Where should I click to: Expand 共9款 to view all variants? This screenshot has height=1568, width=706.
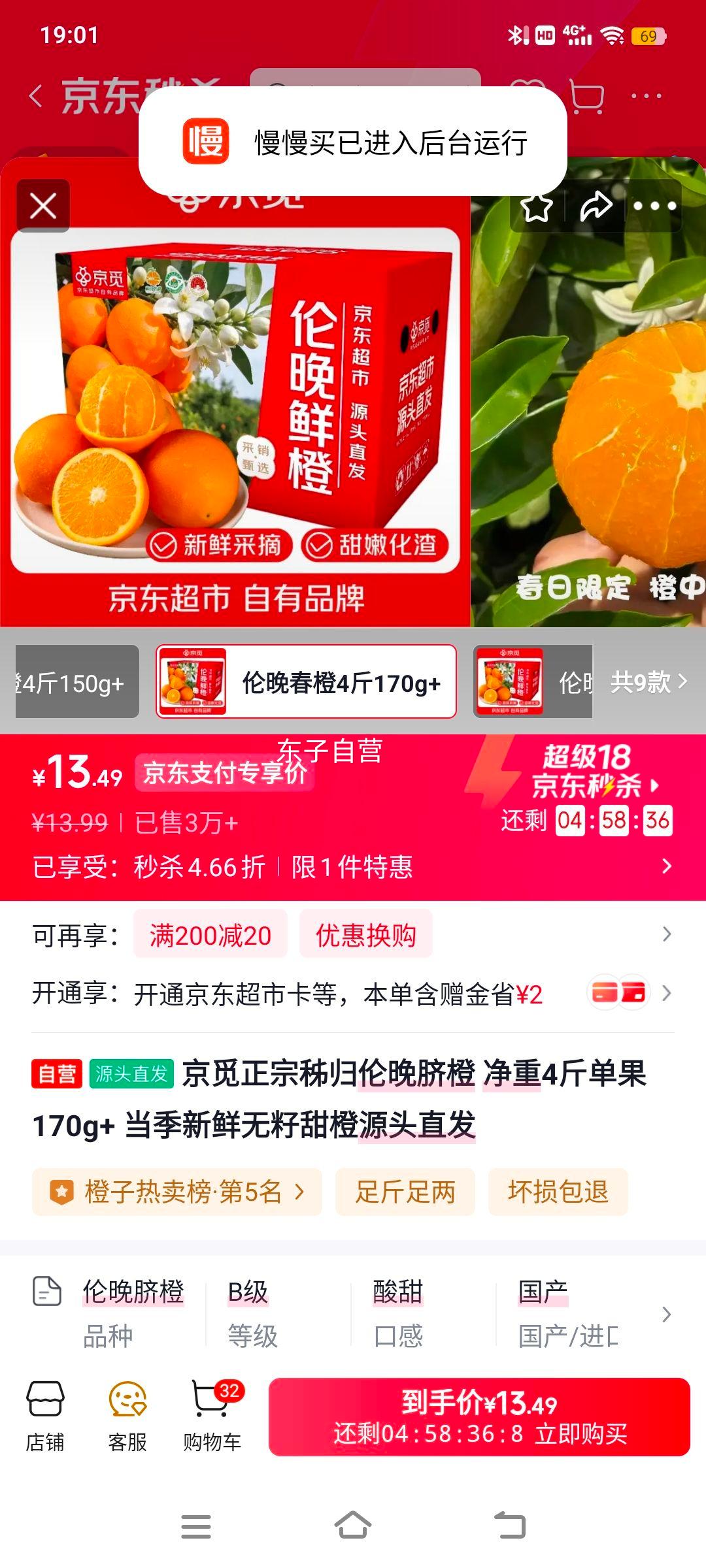(647, 682)
